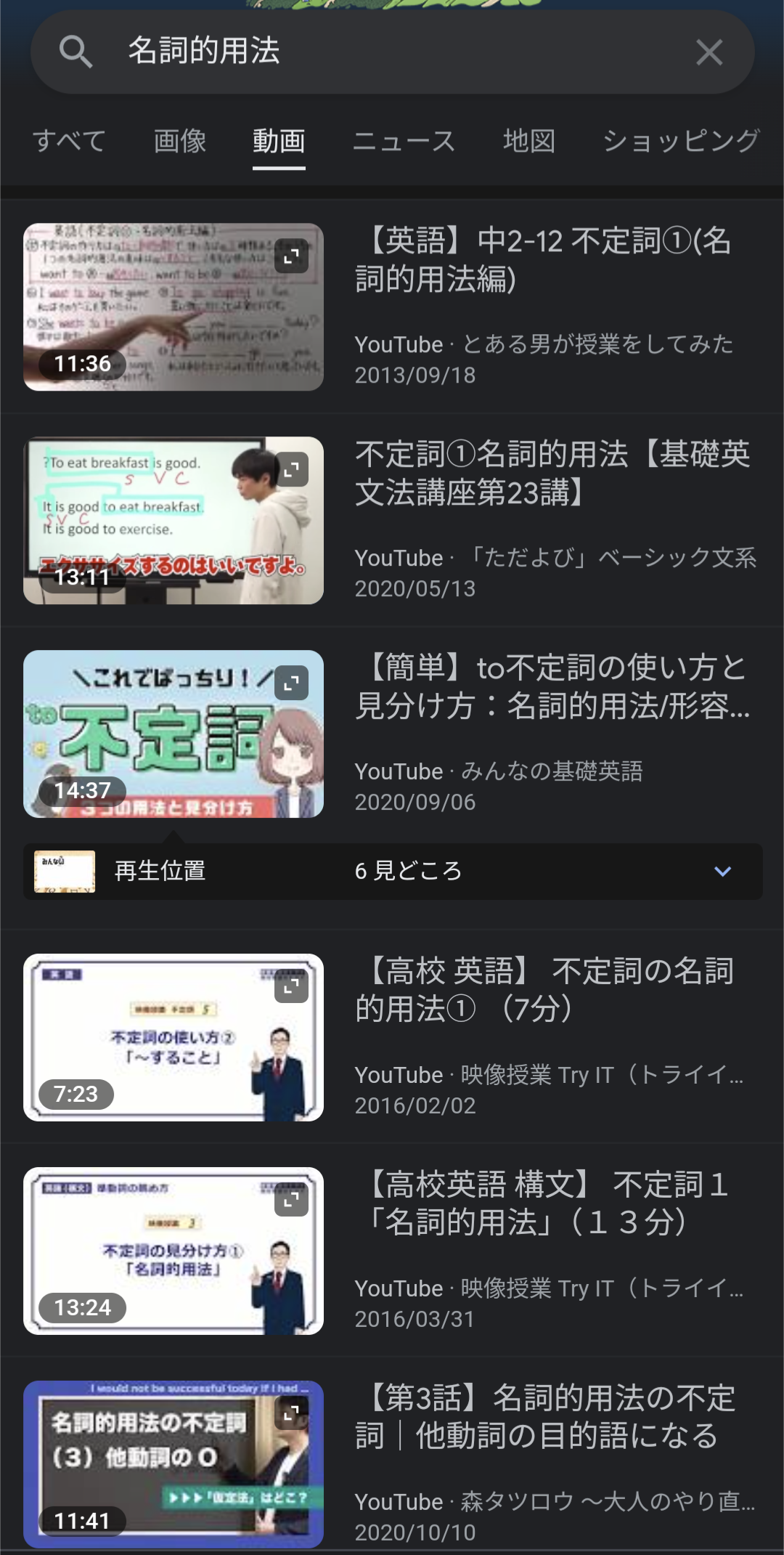Open 【第3話】名詞的用法の不定詞 video result
Screen dimensions: 784x1555
click(544, 1418)
